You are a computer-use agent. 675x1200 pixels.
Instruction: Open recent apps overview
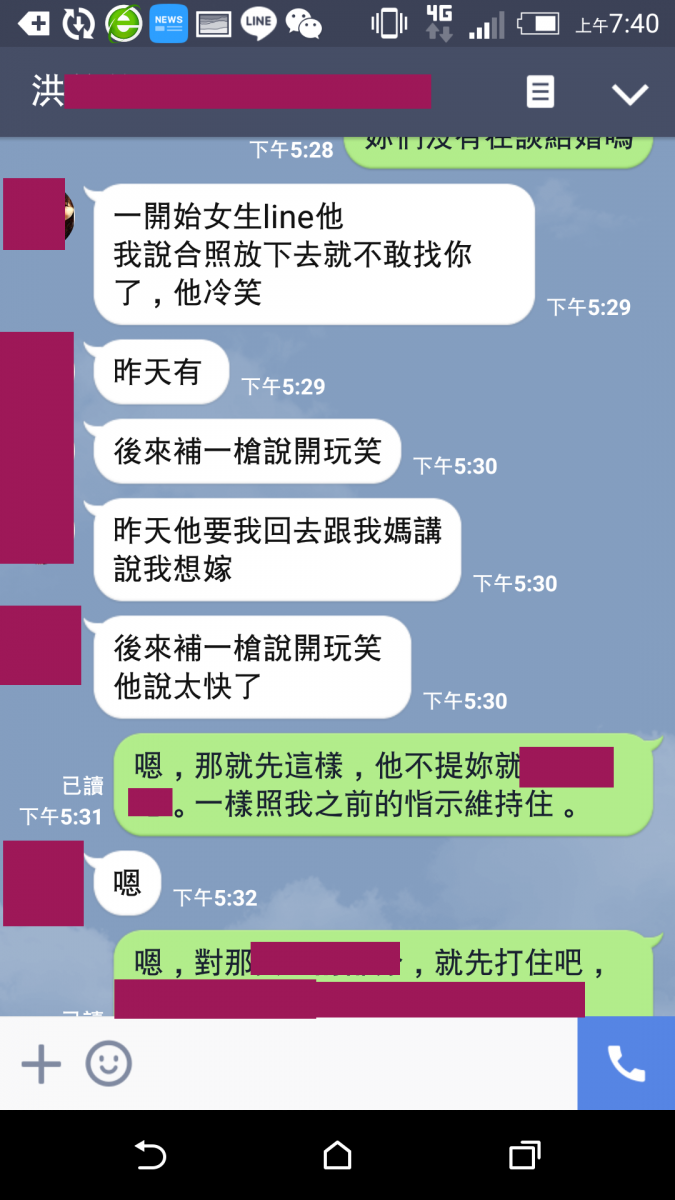pyautogui.click(x=524, y=1156)
